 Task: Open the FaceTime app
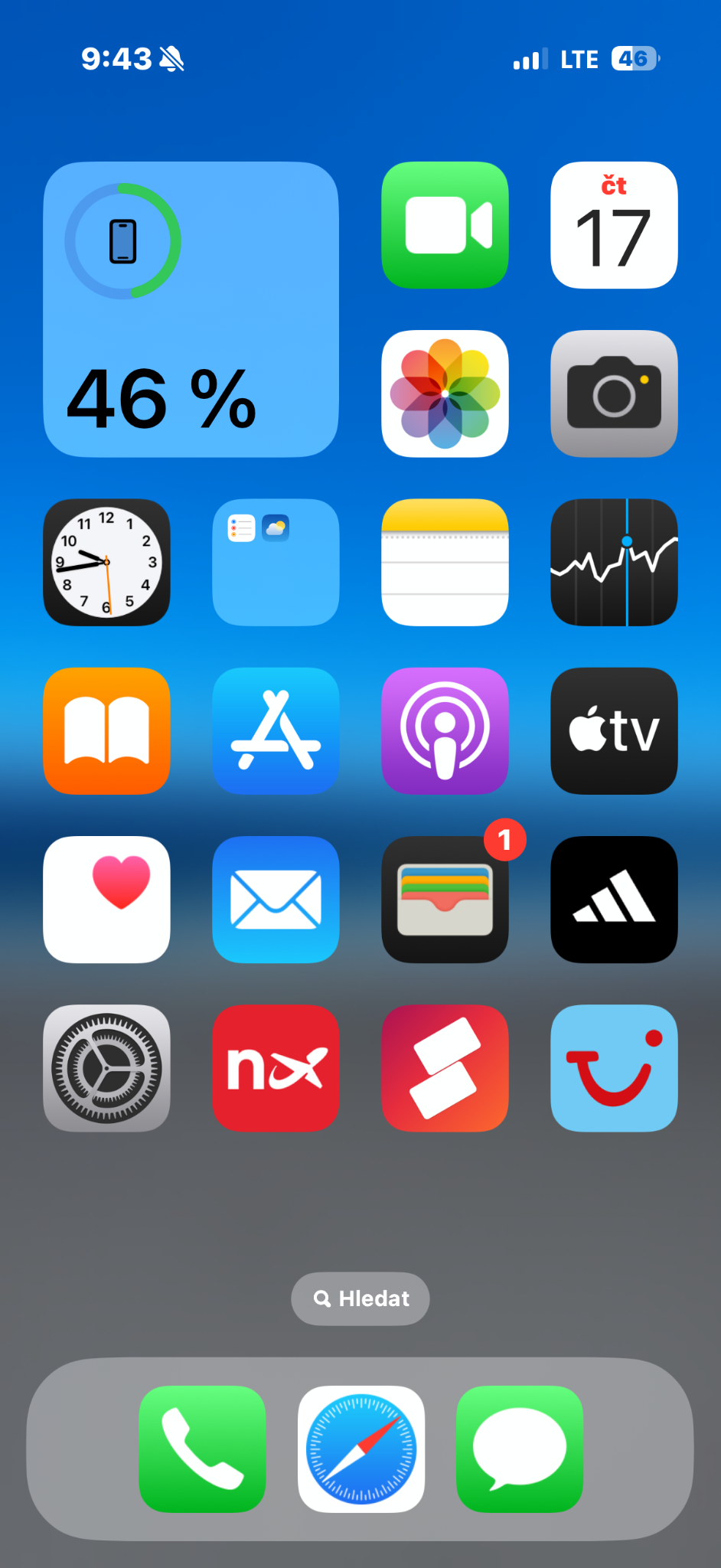pyautogui.click(x=445, y=225)
